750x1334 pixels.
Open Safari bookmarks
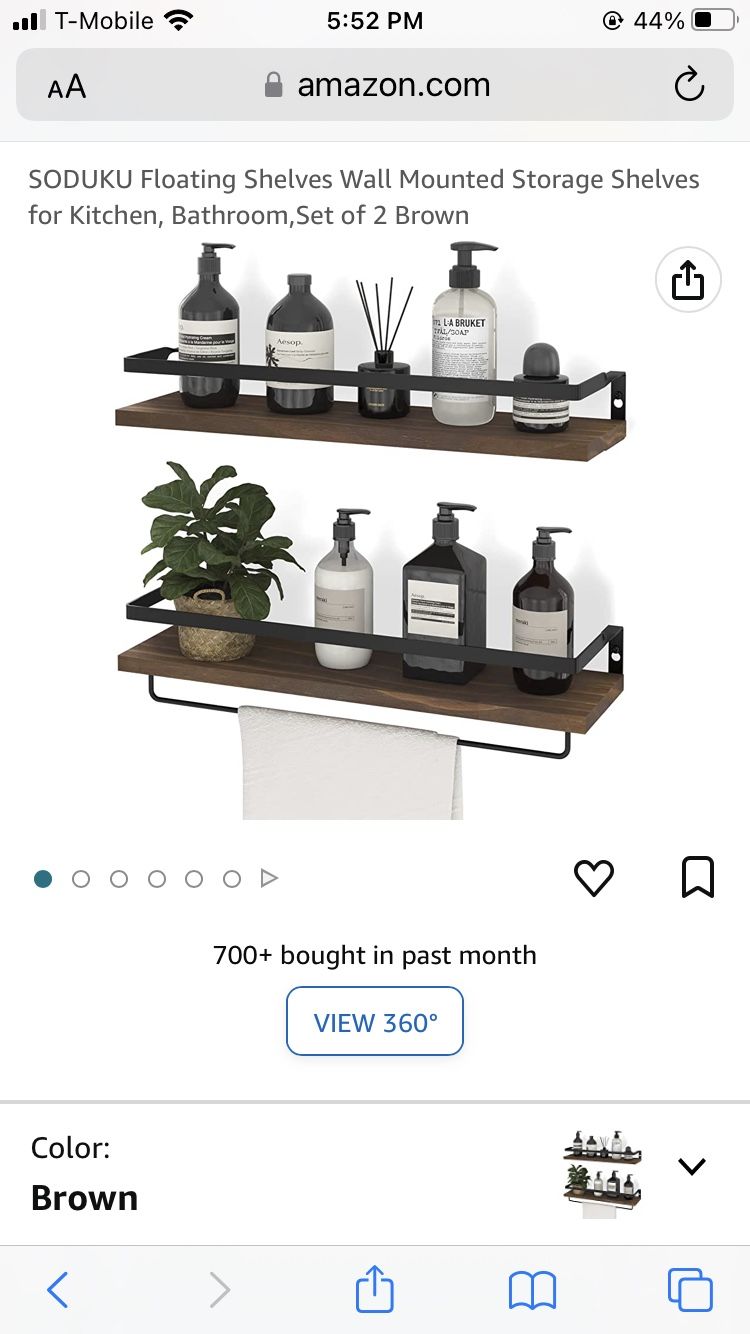[532, 1290]
